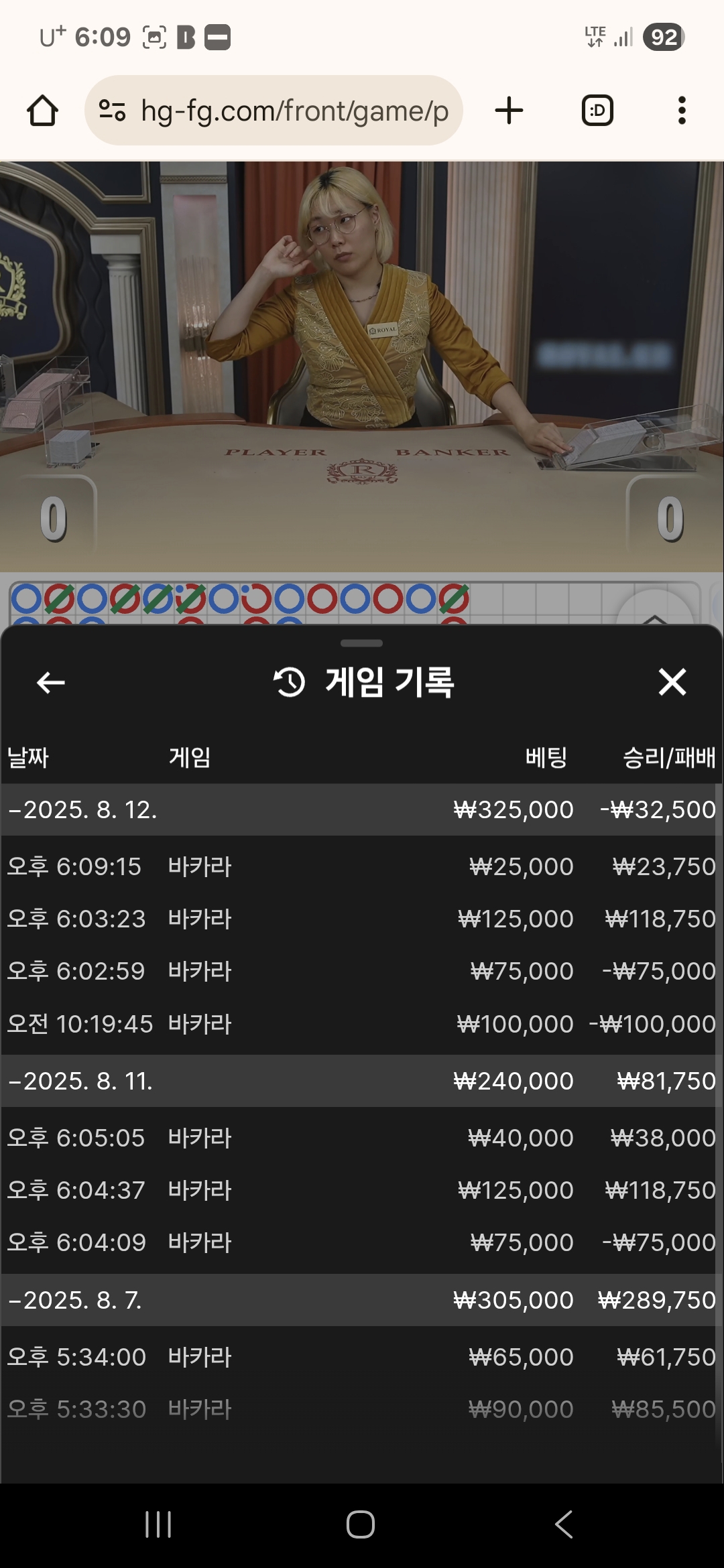
Task: Open the 오후 6:04:37 바카라 record
Action: (361, 1190)
